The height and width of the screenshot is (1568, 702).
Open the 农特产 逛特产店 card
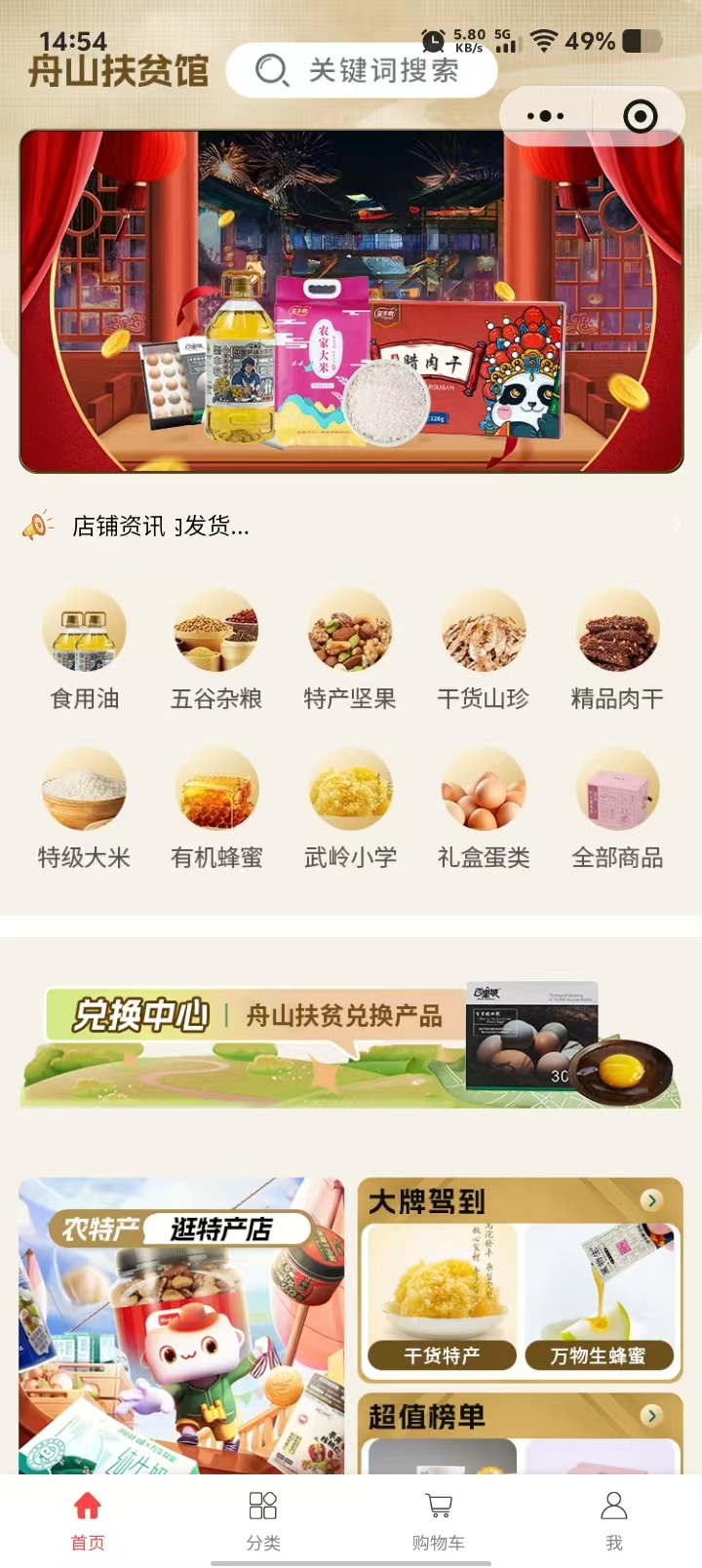point(181,1324)
